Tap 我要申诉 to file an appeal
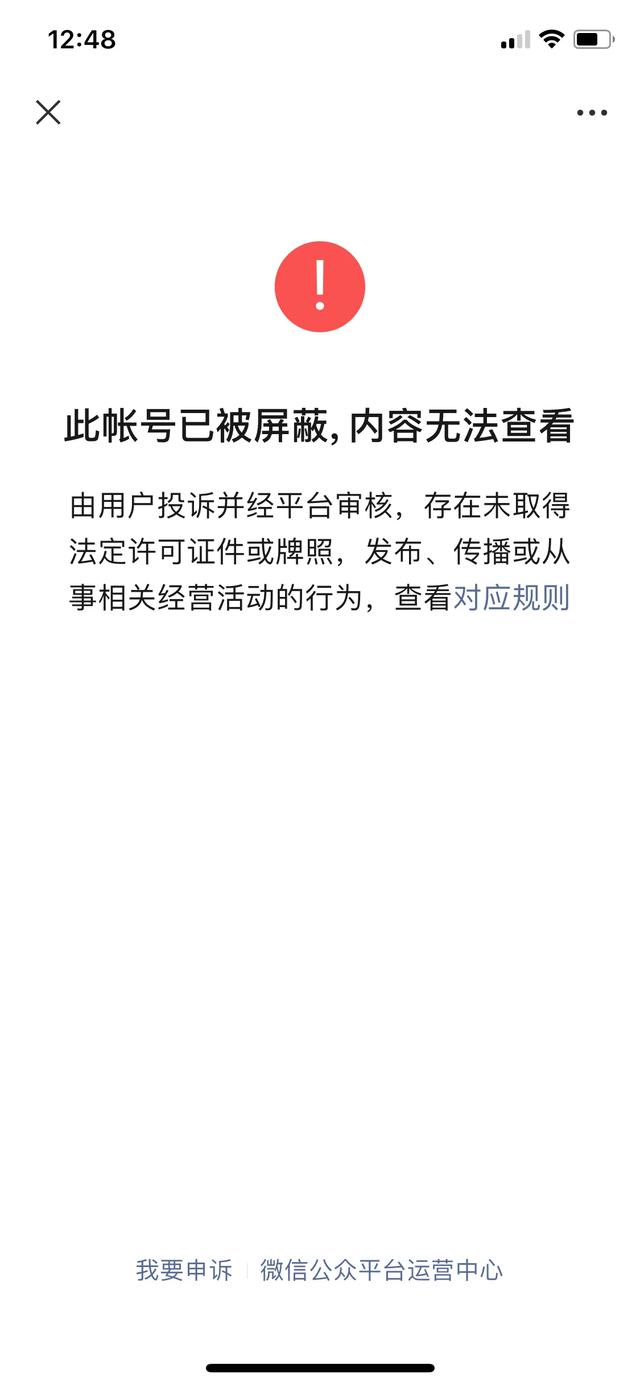The image size is (640, 1386). pos(184,1270)
